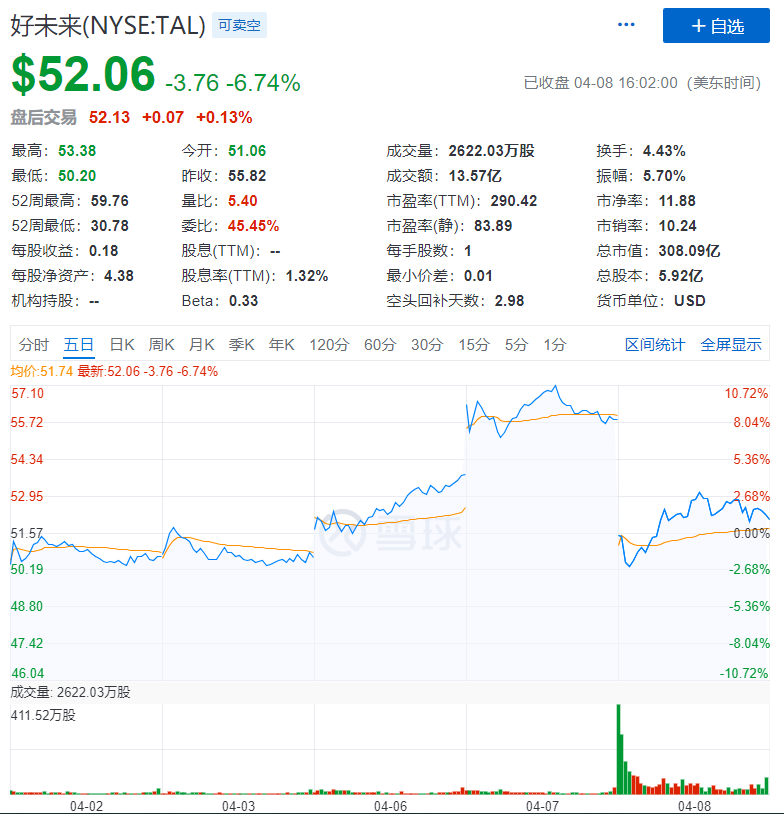Add TAL to watchlist with 自选 button
This screenshot has width=784, height=814.
pyautogui.click(x=716, y=26)
